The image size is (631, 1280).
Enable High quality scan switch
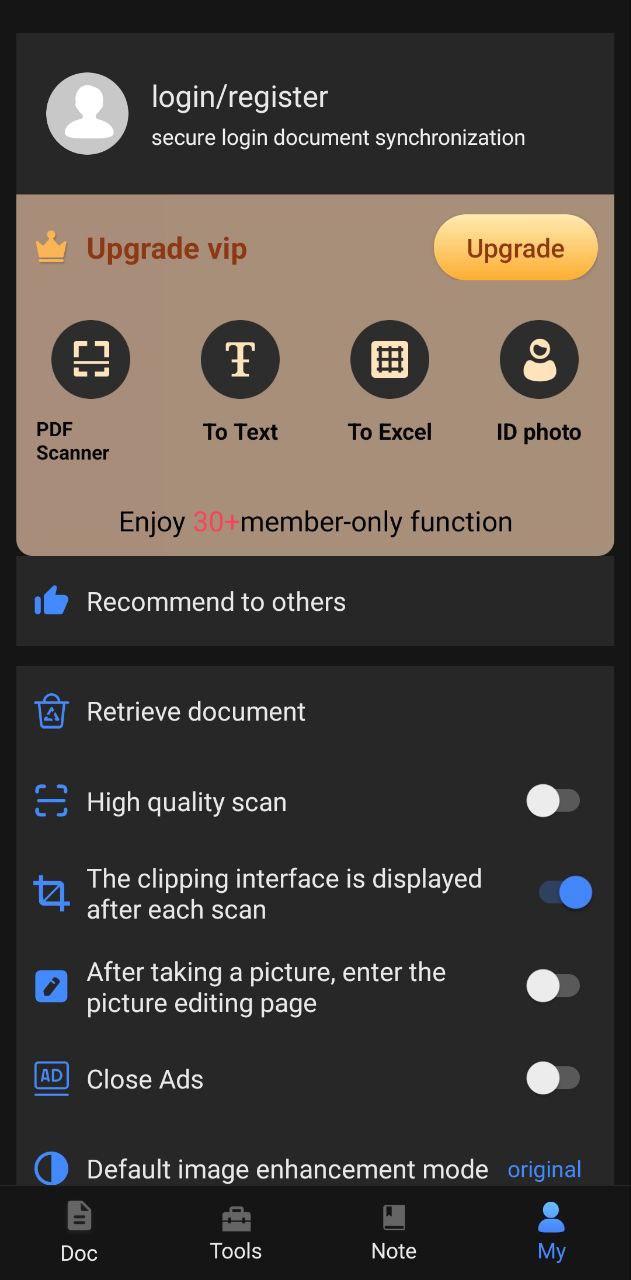(x=554, y=801)
